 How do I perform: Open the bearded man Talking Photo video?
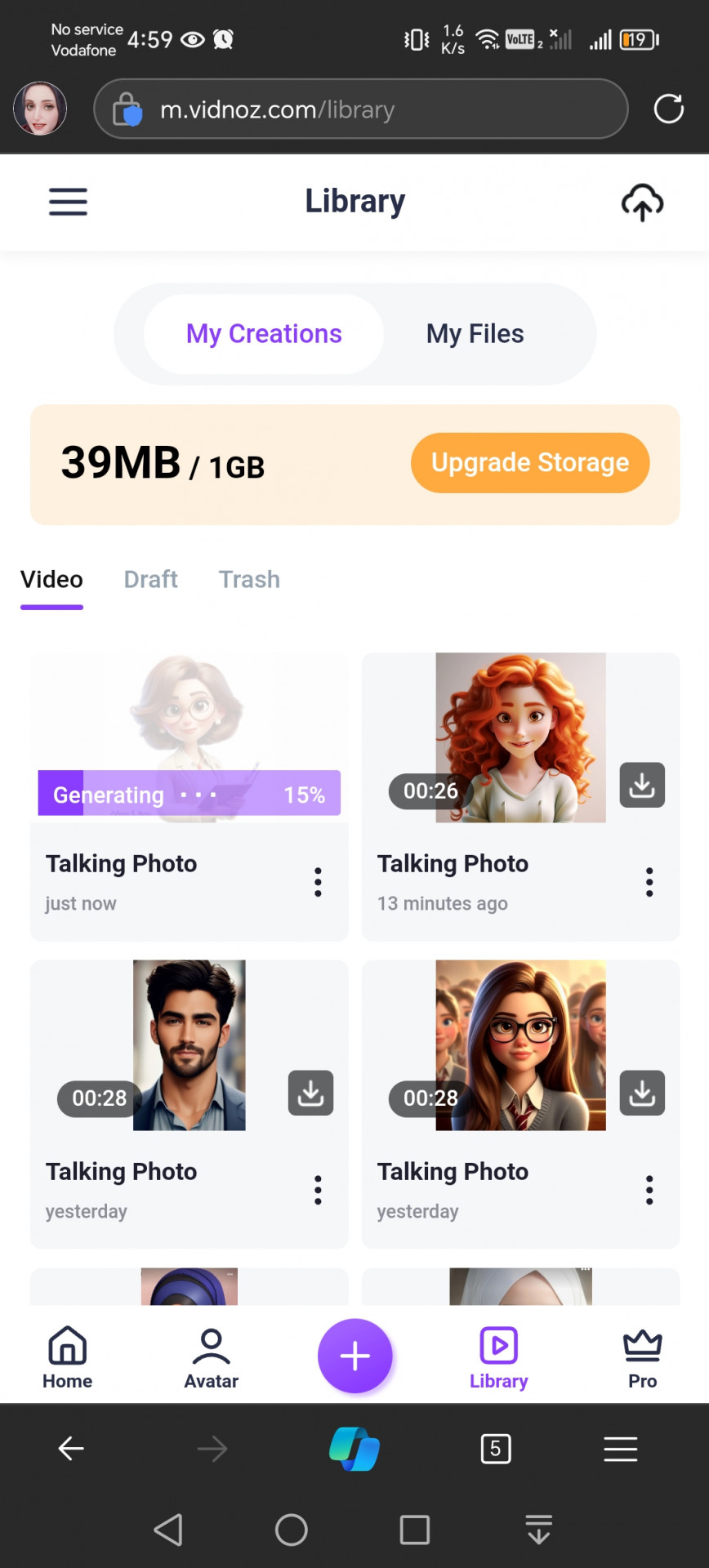click(190, 1045)
